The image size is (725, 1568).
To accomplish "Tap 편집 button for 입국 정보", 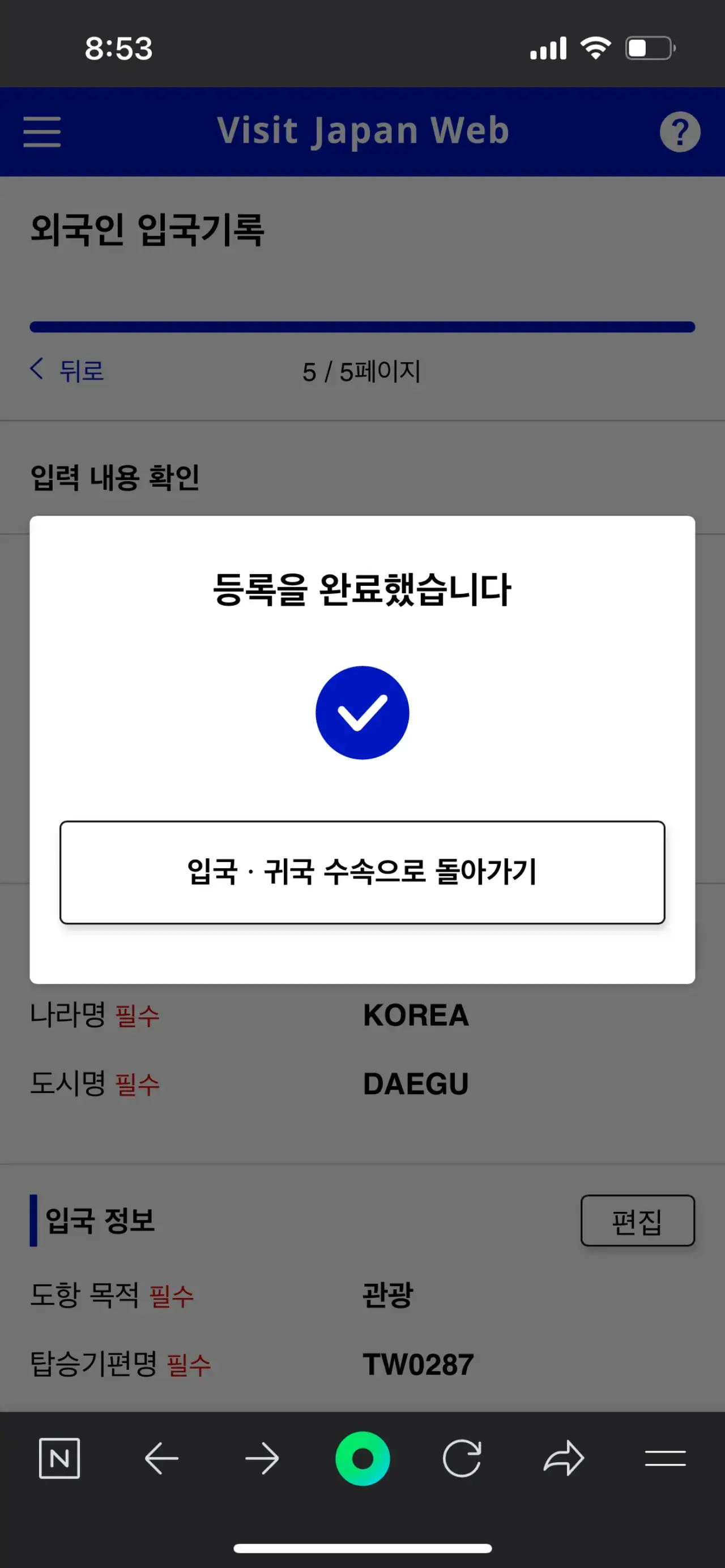I will [637, 1220].
